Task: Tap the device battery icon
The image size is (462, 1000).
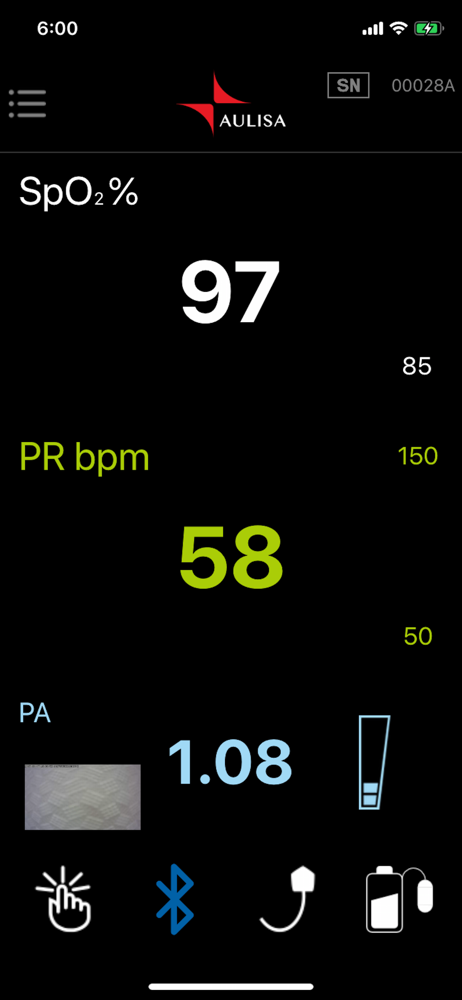Action: point(400,899)
